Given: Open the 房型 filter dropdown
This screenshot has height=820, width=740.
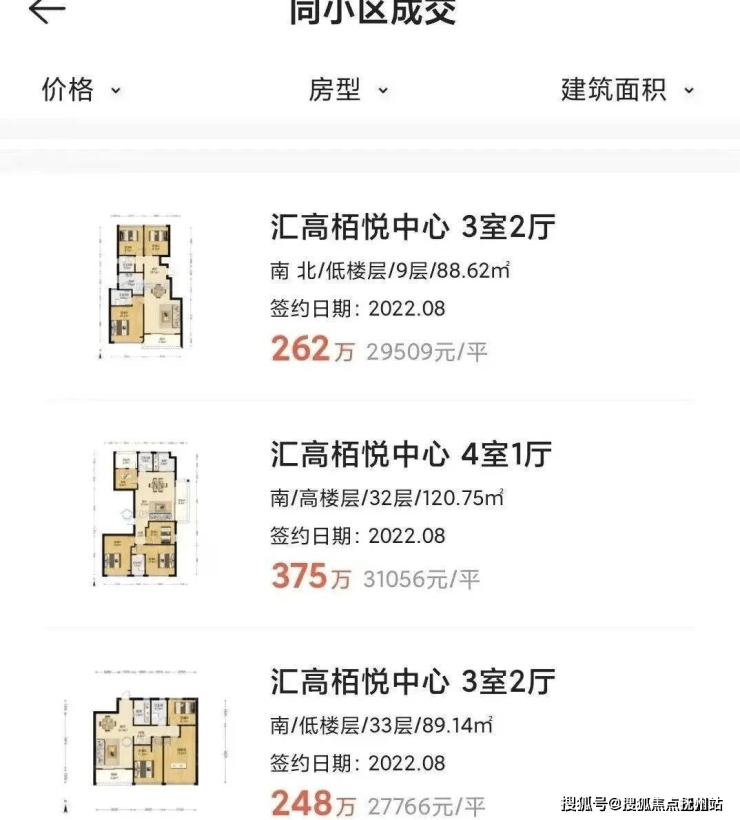Looking at the screenshot, I should 347,90.
